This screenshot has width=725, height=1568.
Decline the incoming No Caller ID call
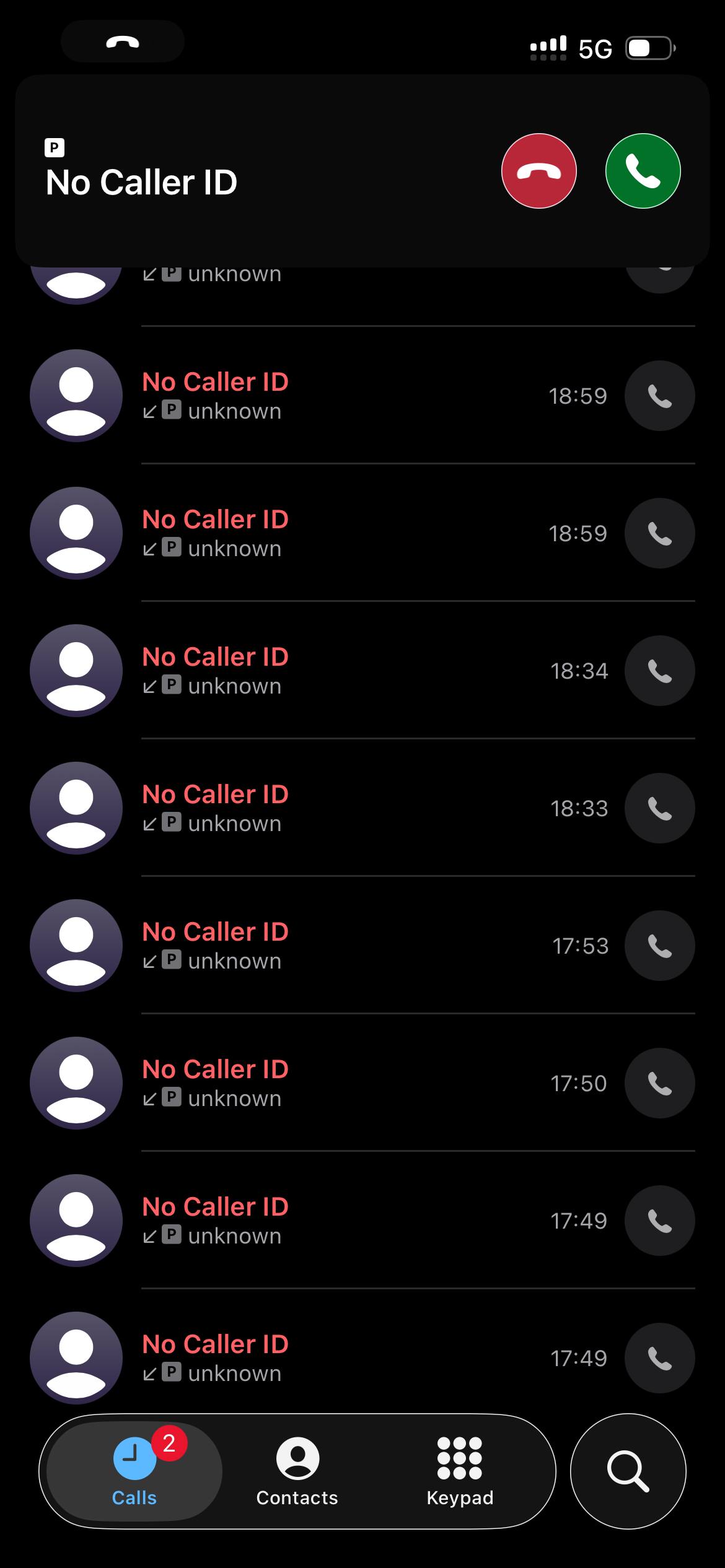(x=538, y=171)
